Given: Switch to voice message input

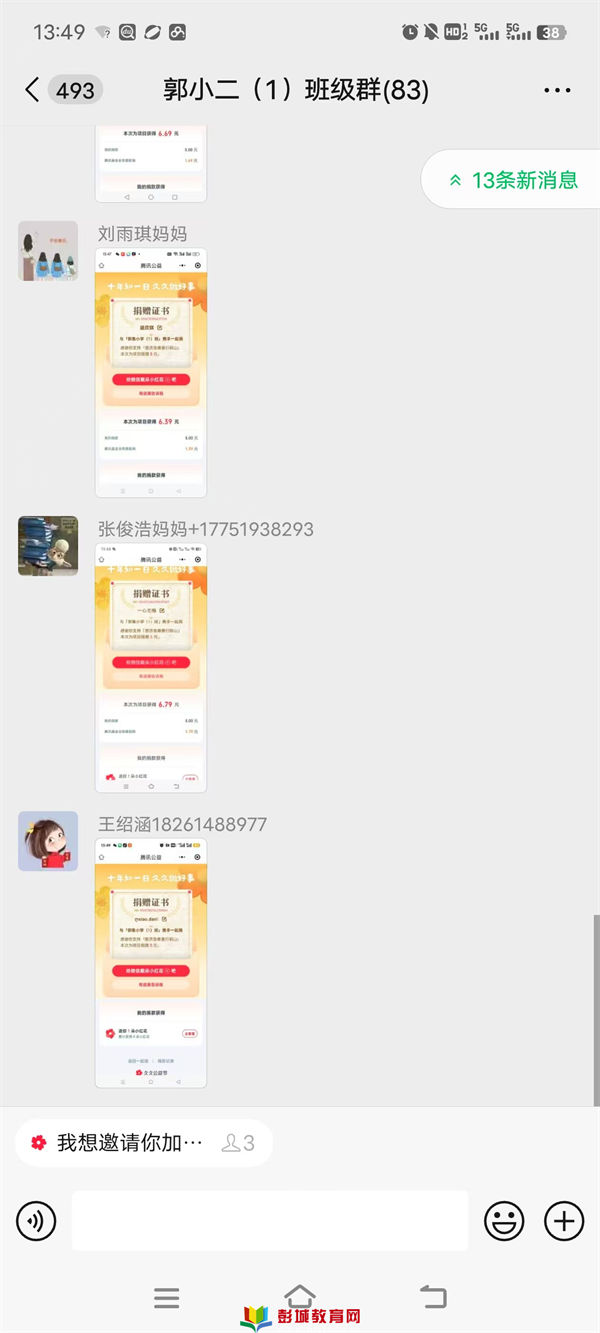Looking at the screenshot, I should click(37, 1221).
